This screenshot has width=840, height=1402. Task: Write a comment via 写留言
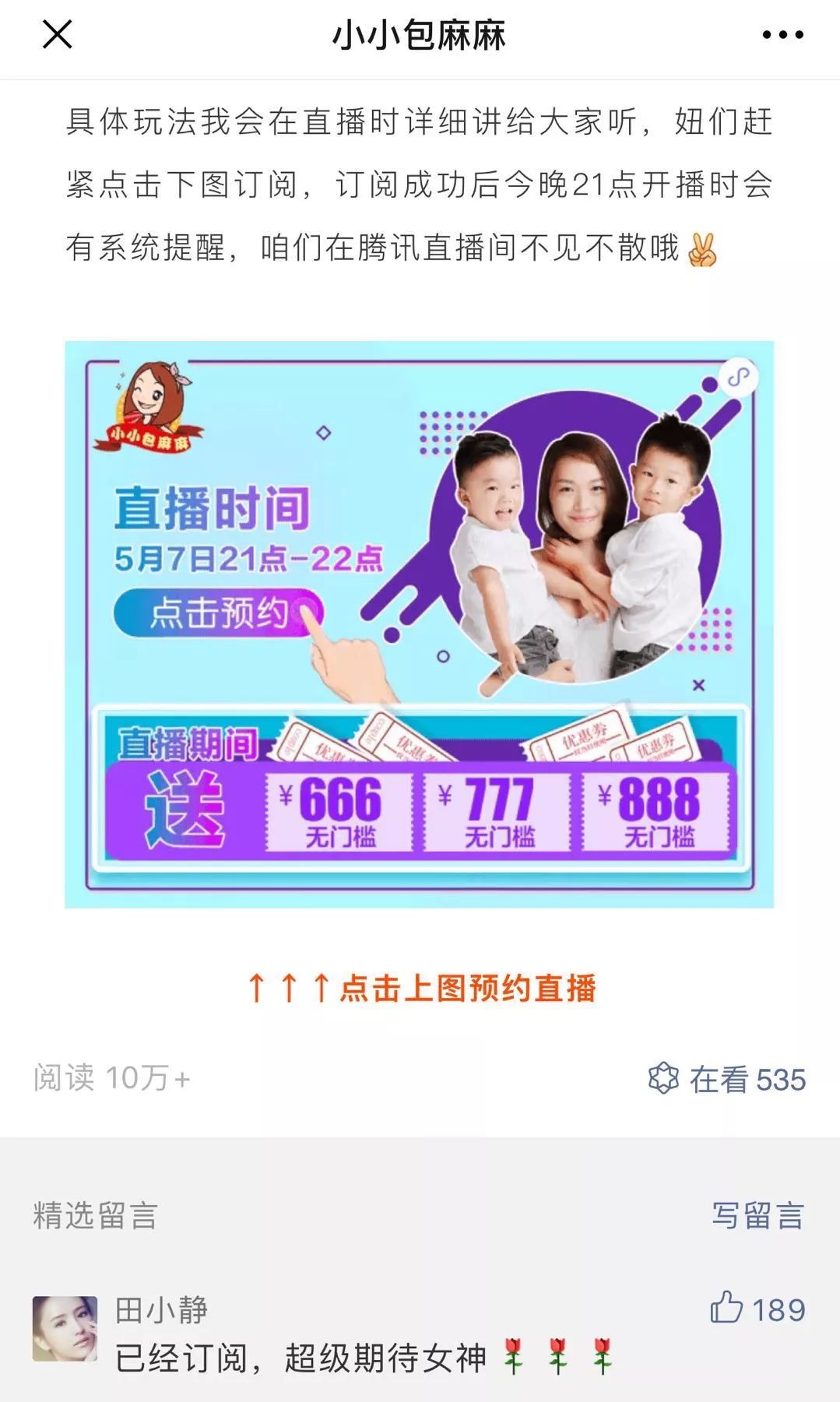tap(757, 1215)
